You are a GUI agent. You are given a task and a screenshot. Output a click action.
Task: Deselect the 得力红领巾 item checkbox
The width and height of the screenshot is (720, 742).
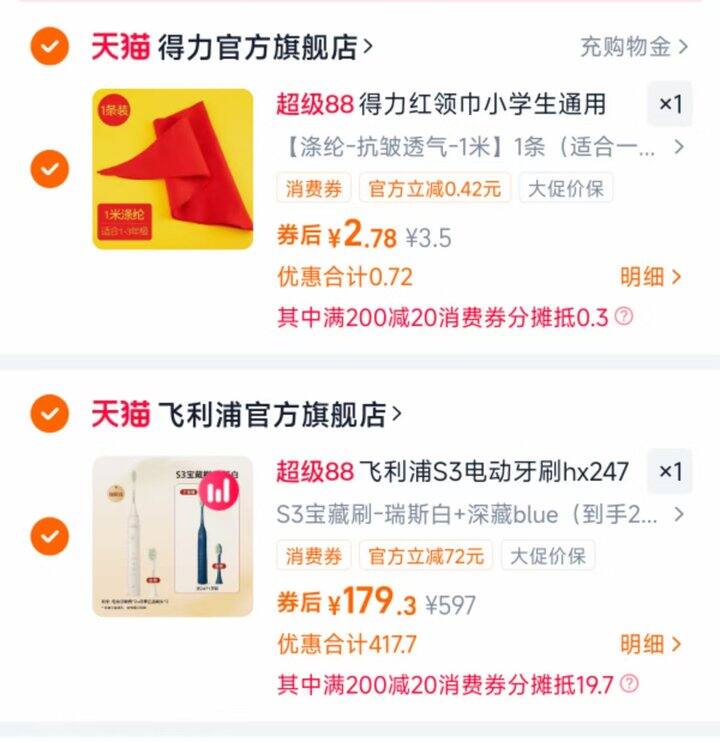pyautogui.click(x=50, y=169)
